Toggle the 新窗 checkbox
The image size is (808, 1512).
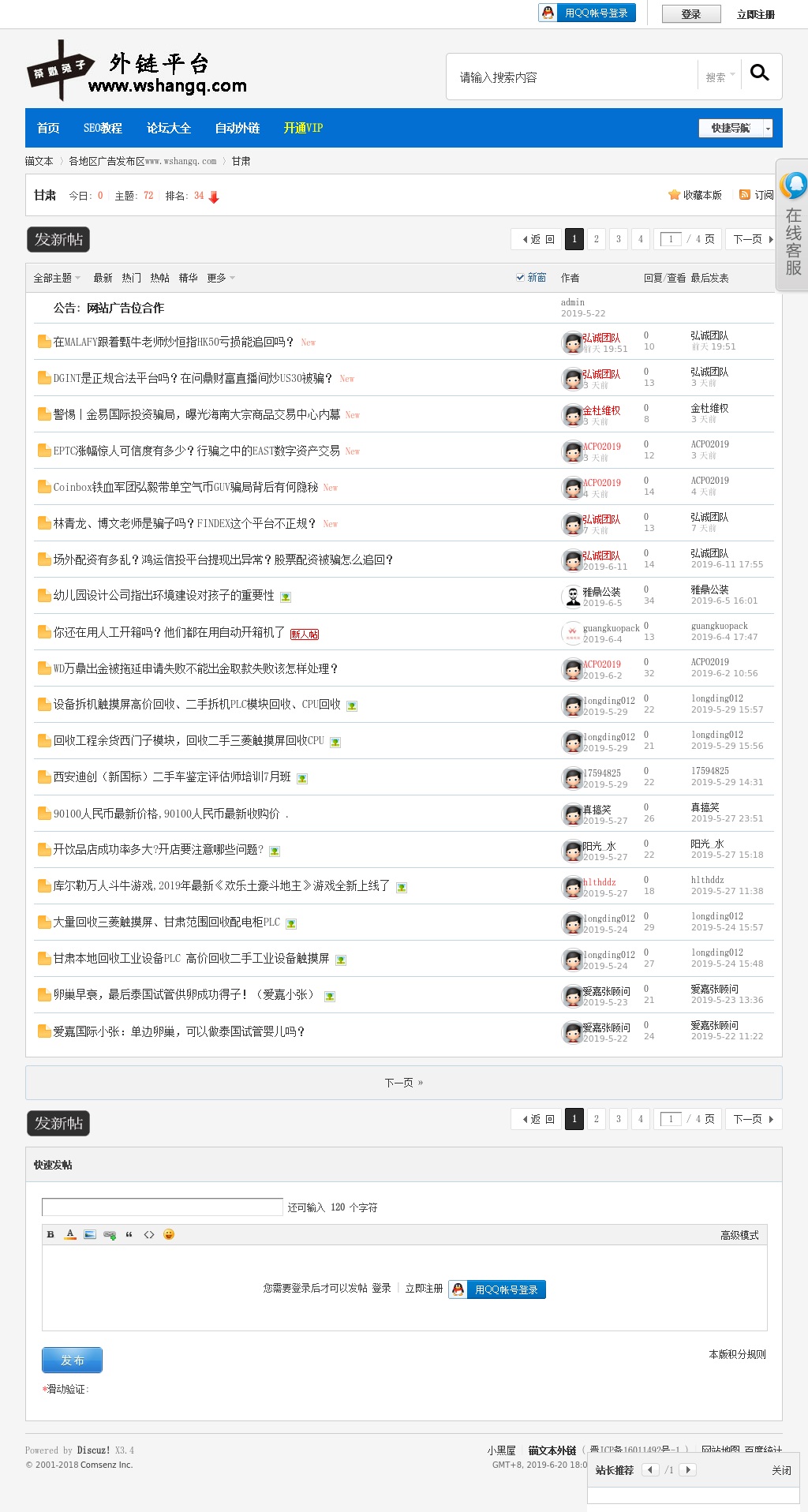click(520, 278)
